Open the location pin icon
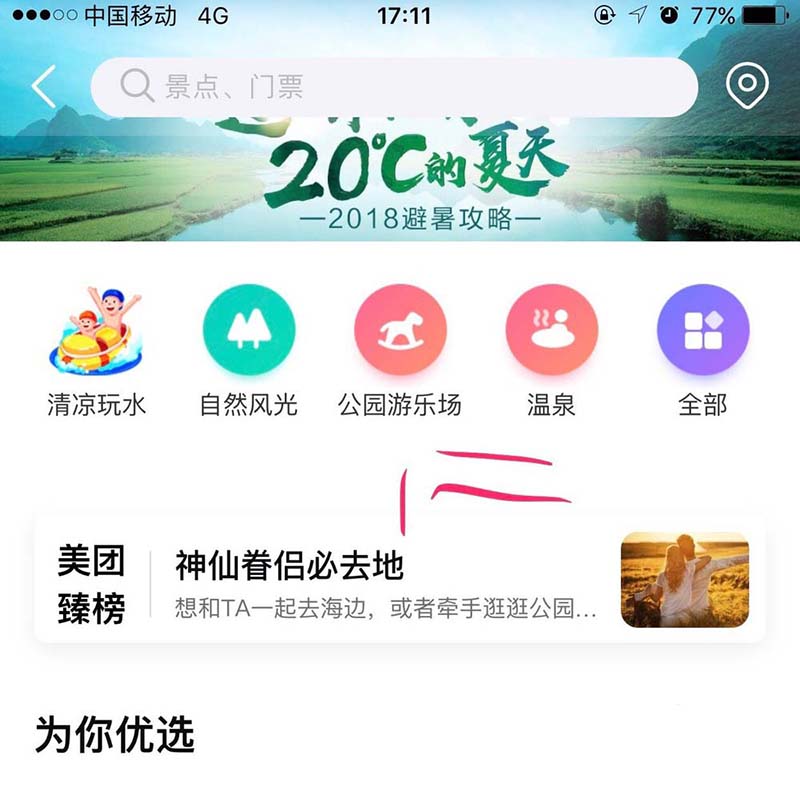Viewport: 800px width, 790px height. 747,87
